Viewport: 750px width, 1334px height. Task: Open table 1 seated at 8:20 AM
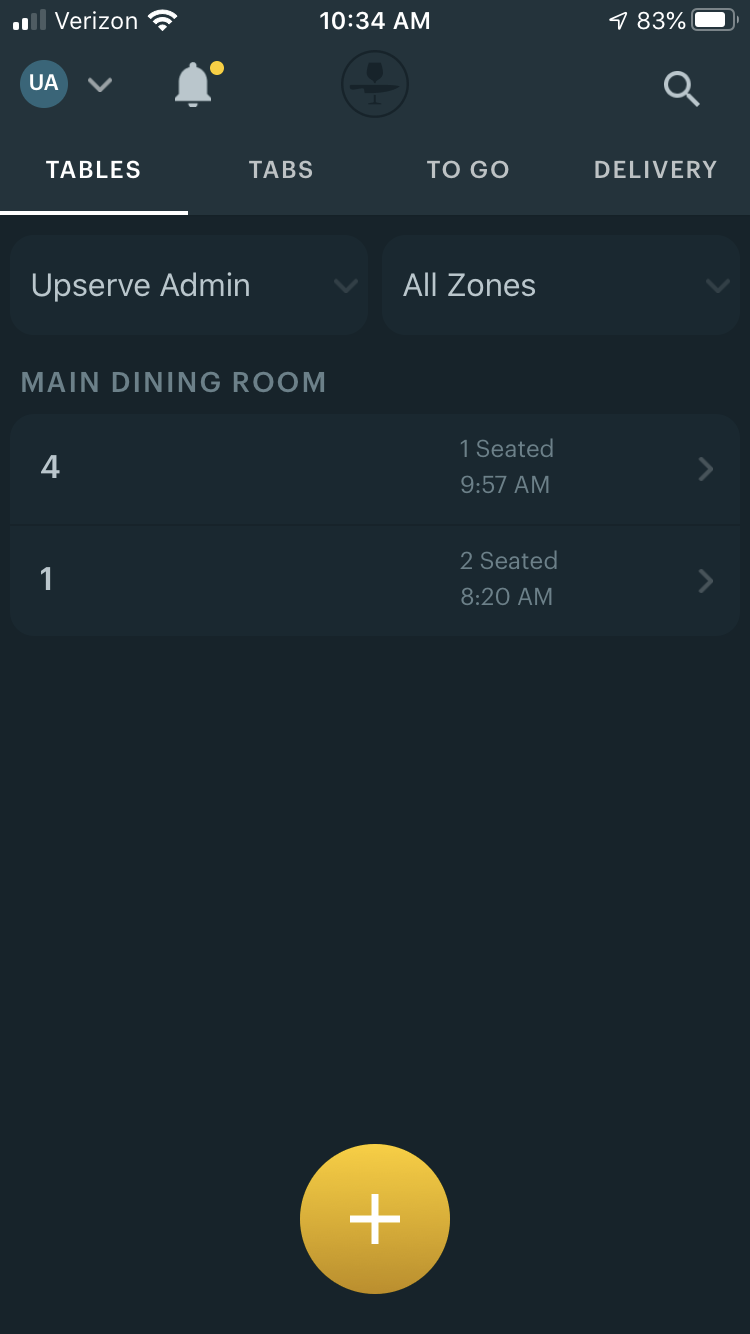coord(375,580)
